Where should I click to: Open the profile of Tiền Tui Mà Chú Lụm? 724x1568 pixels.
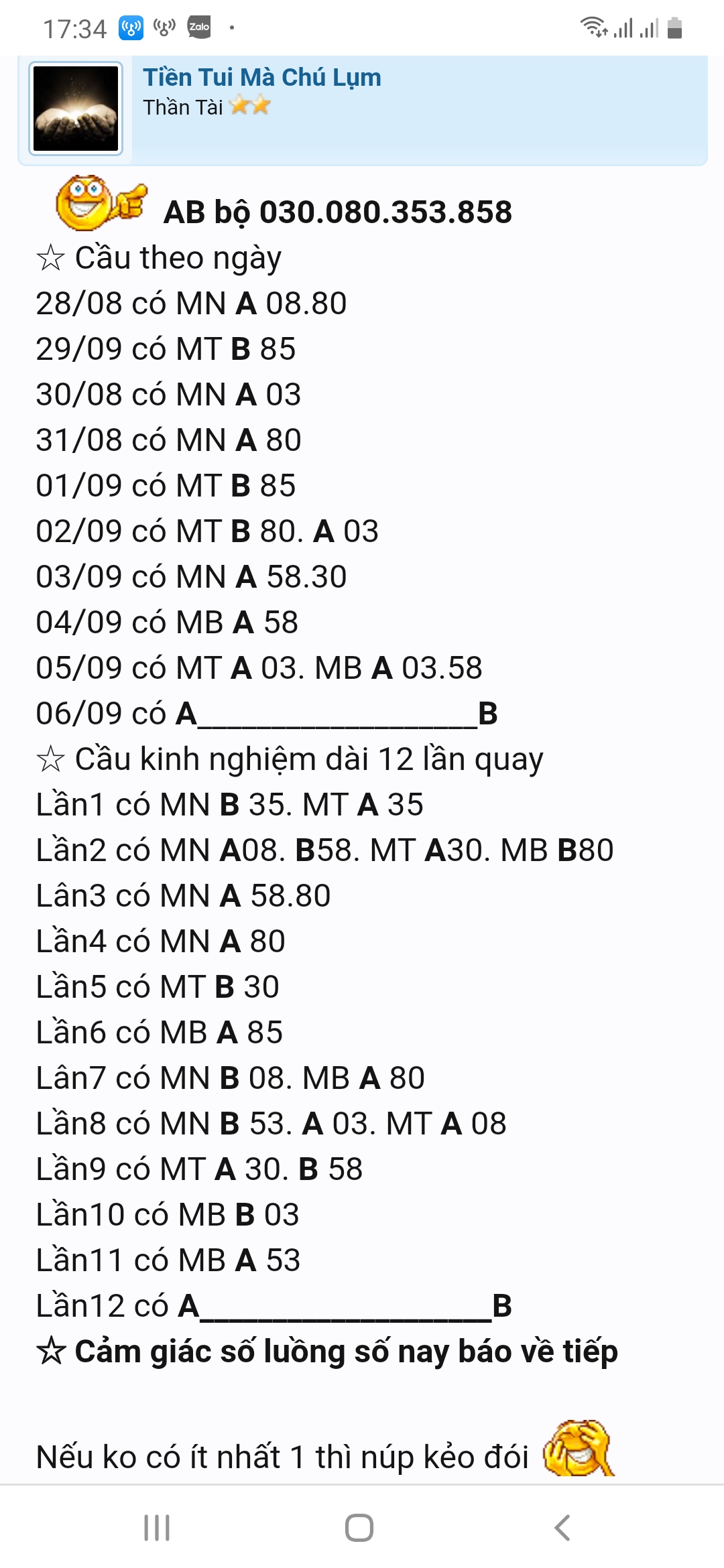tap(261, 78)
